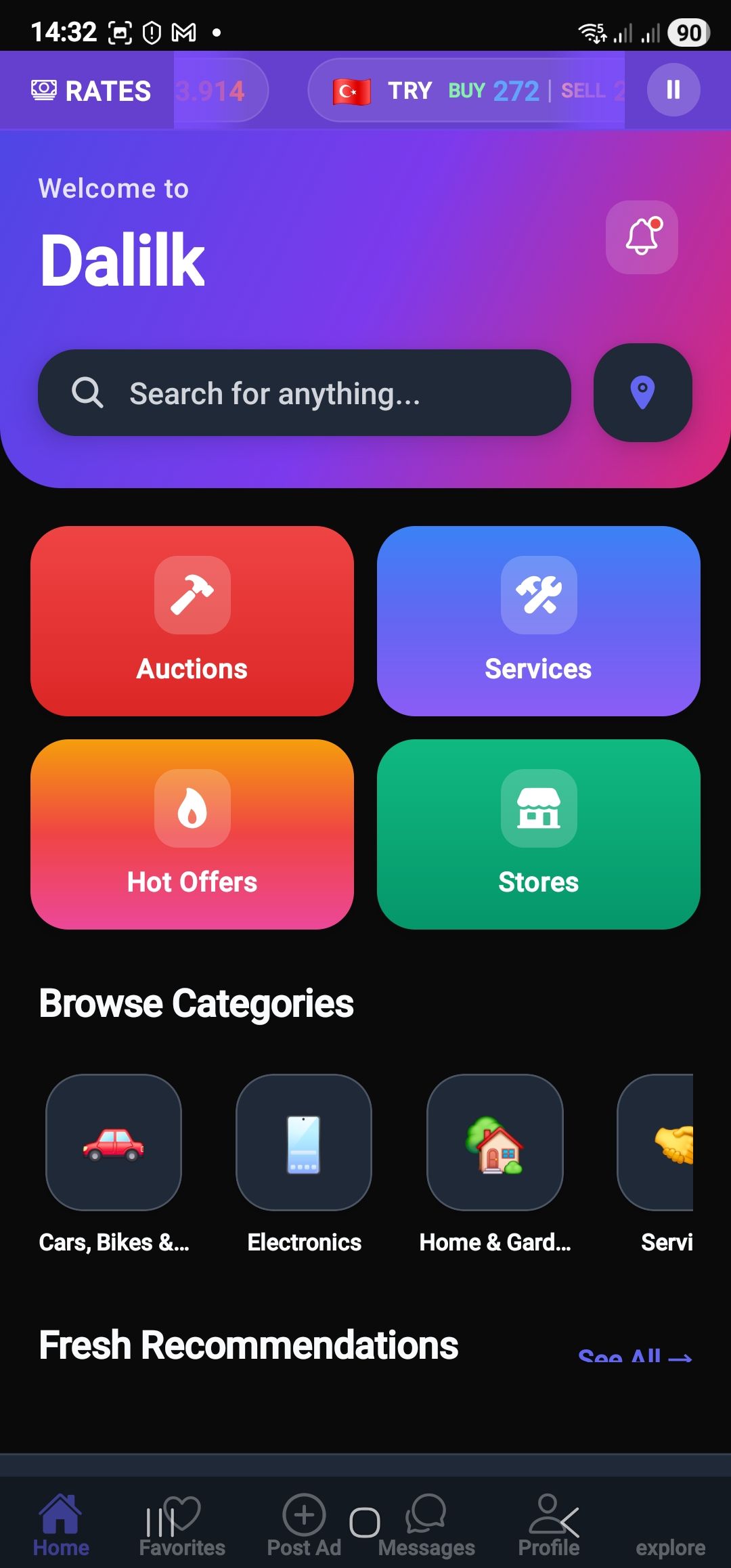This screenshot has height=1568, width=731.
Task: Open See All recommendations
Action: point(634,1356)
